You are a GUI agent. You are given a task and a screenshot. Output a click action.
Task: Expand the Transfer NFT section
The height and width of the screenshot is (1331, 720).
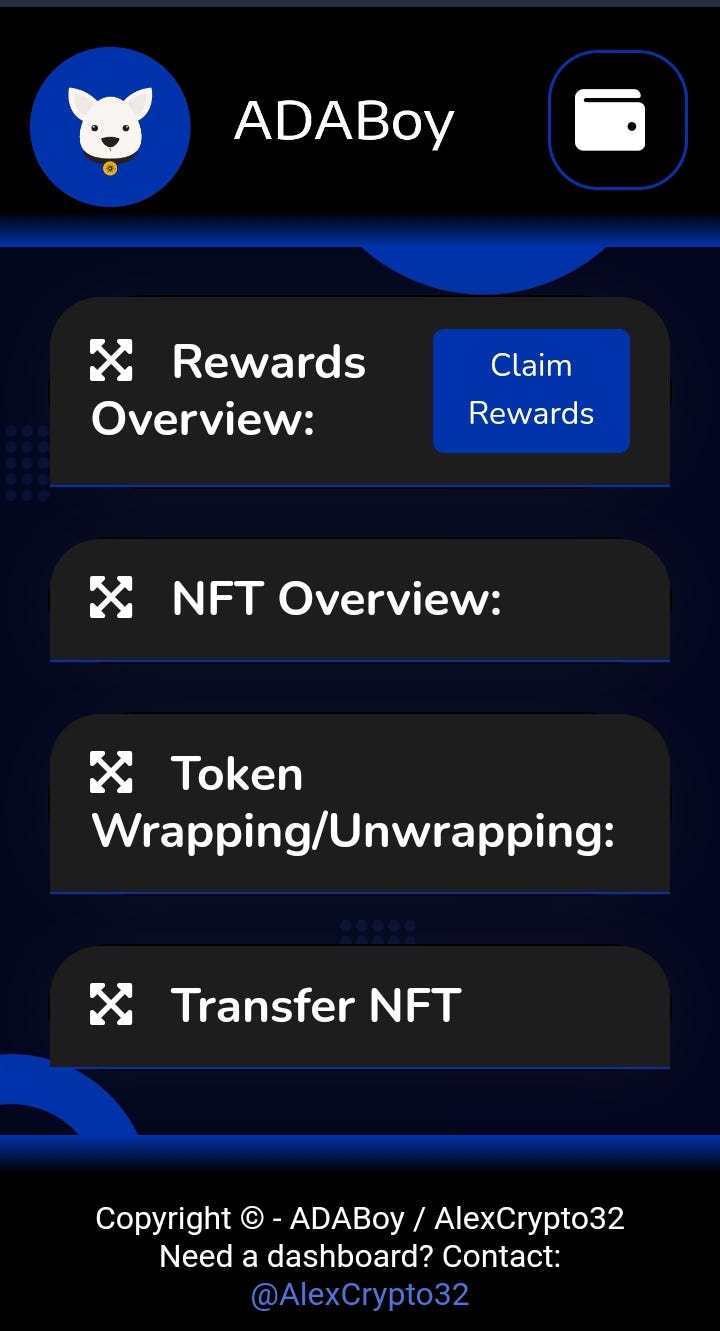click(x=111, y=1004)
